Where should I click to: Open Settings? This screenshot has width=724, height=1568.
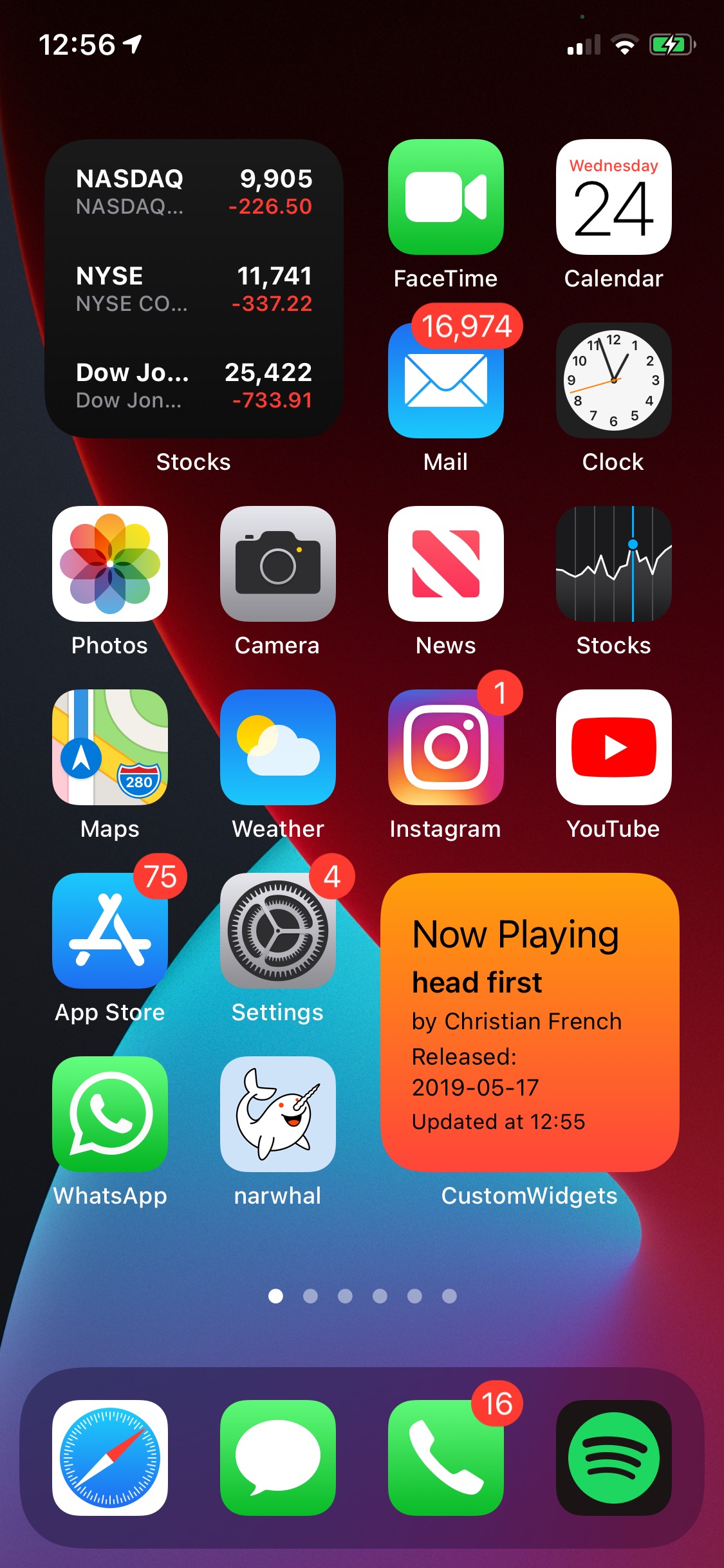277,931
